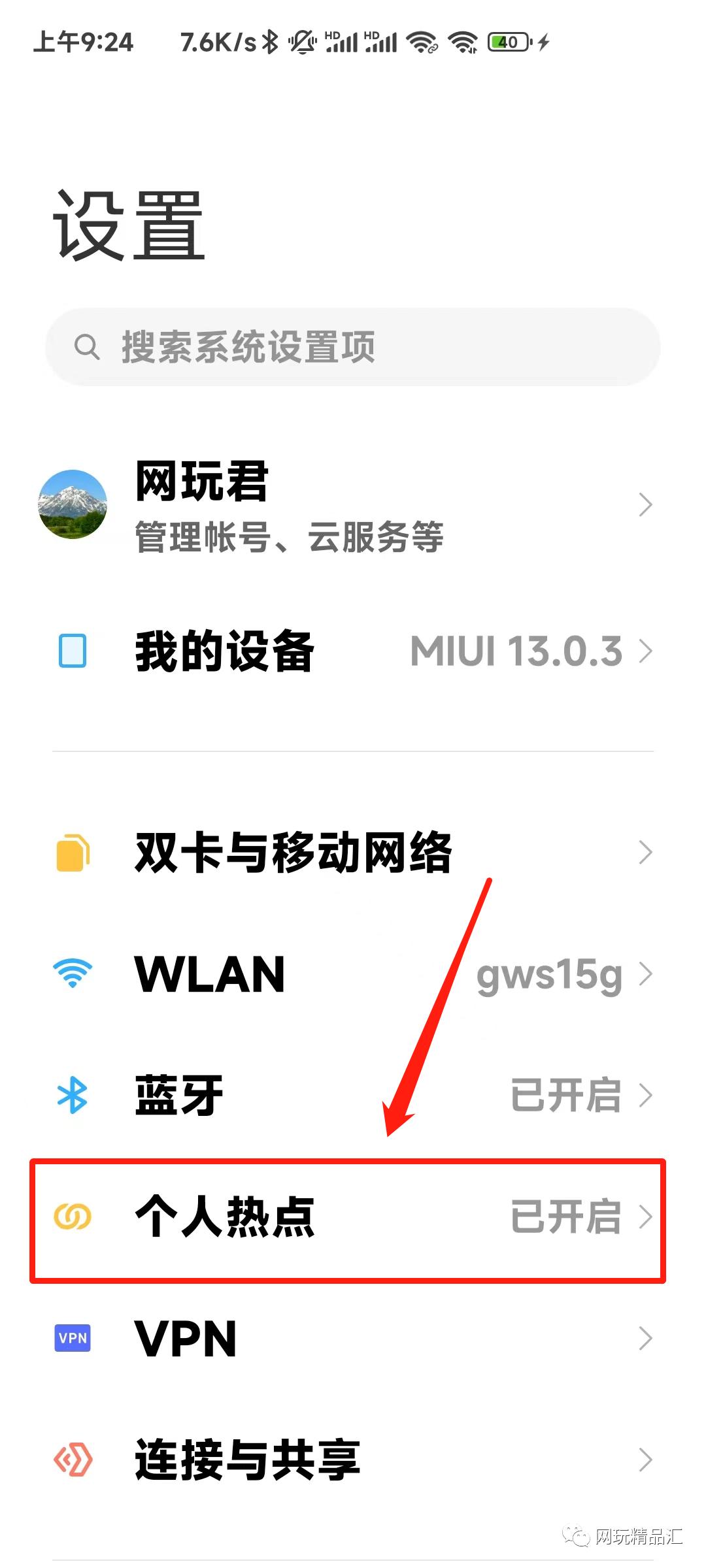Select the blue Wi-Fi icon next to WLAN
Image resolution: width=706 pixels, height=1568 pixels.
[x=72, y=974]
